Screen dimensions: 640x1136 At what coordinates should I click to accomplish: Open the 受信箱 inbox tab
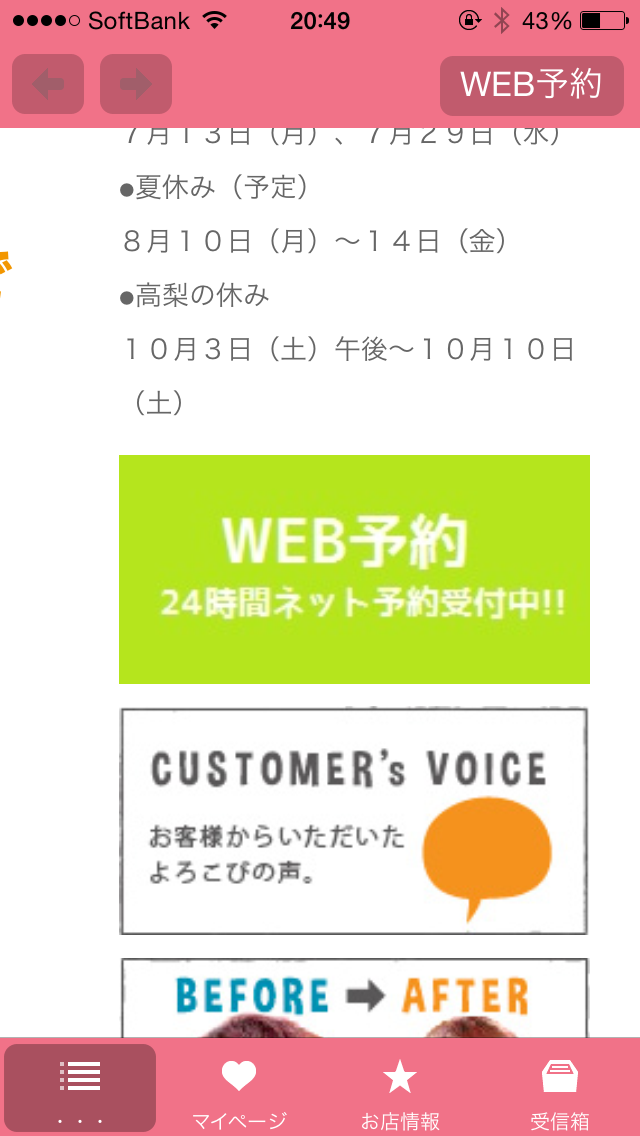tap(560, 1087)
